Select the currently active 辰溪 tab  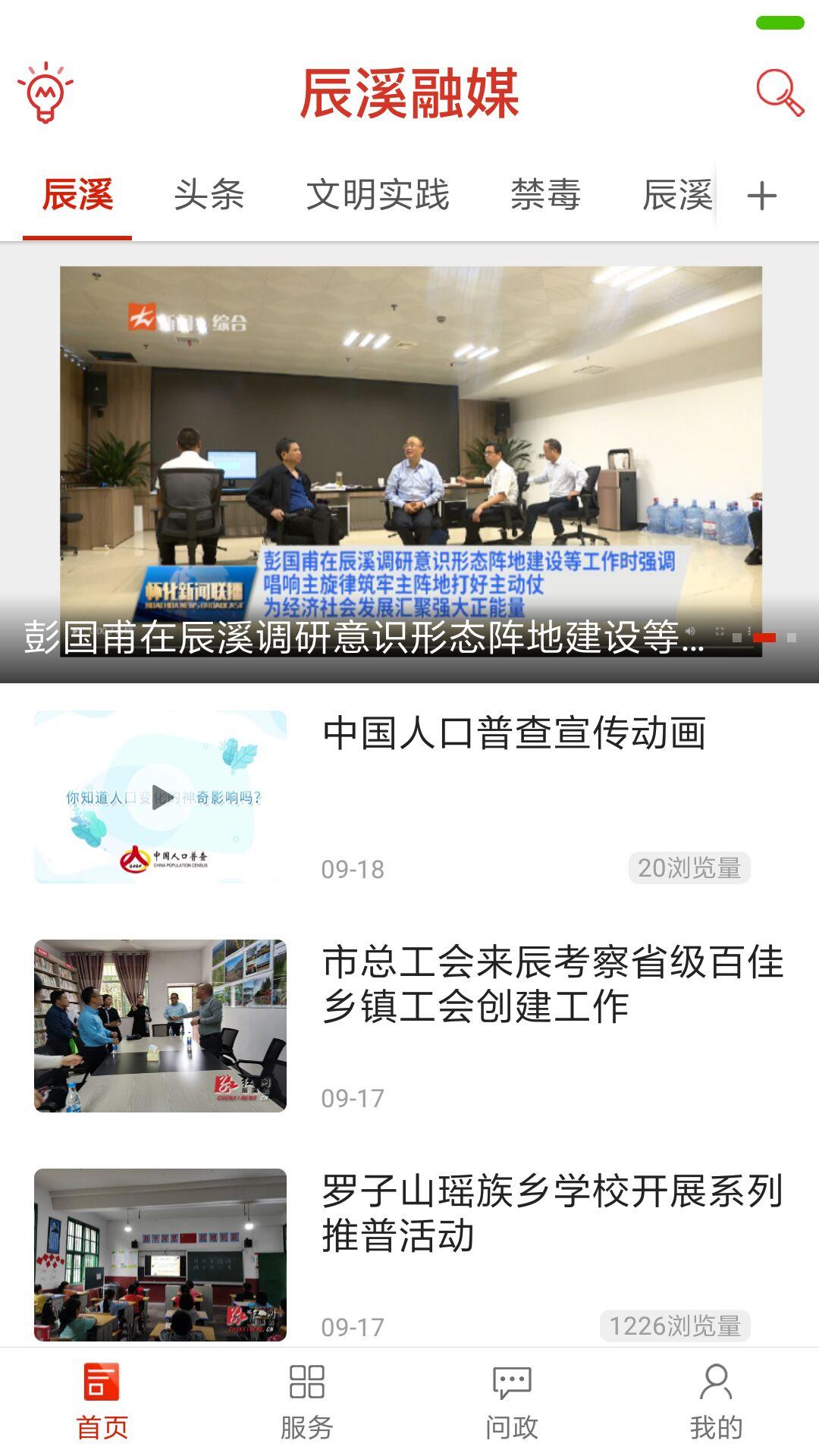point(78,196)
